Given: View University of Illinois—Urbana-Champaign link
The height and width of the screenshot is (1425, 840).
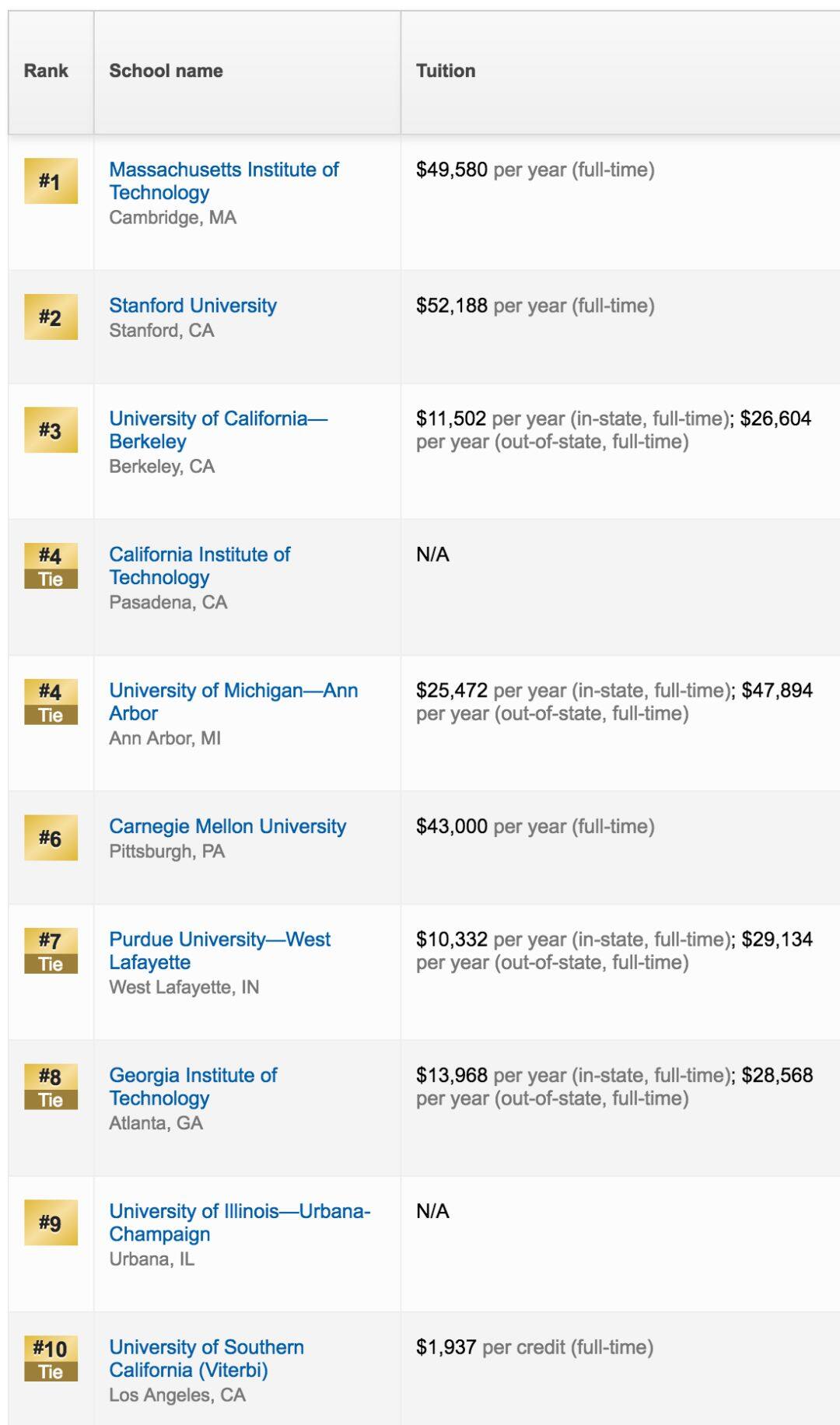Looking at the screenshot, I should [240, 1222].
